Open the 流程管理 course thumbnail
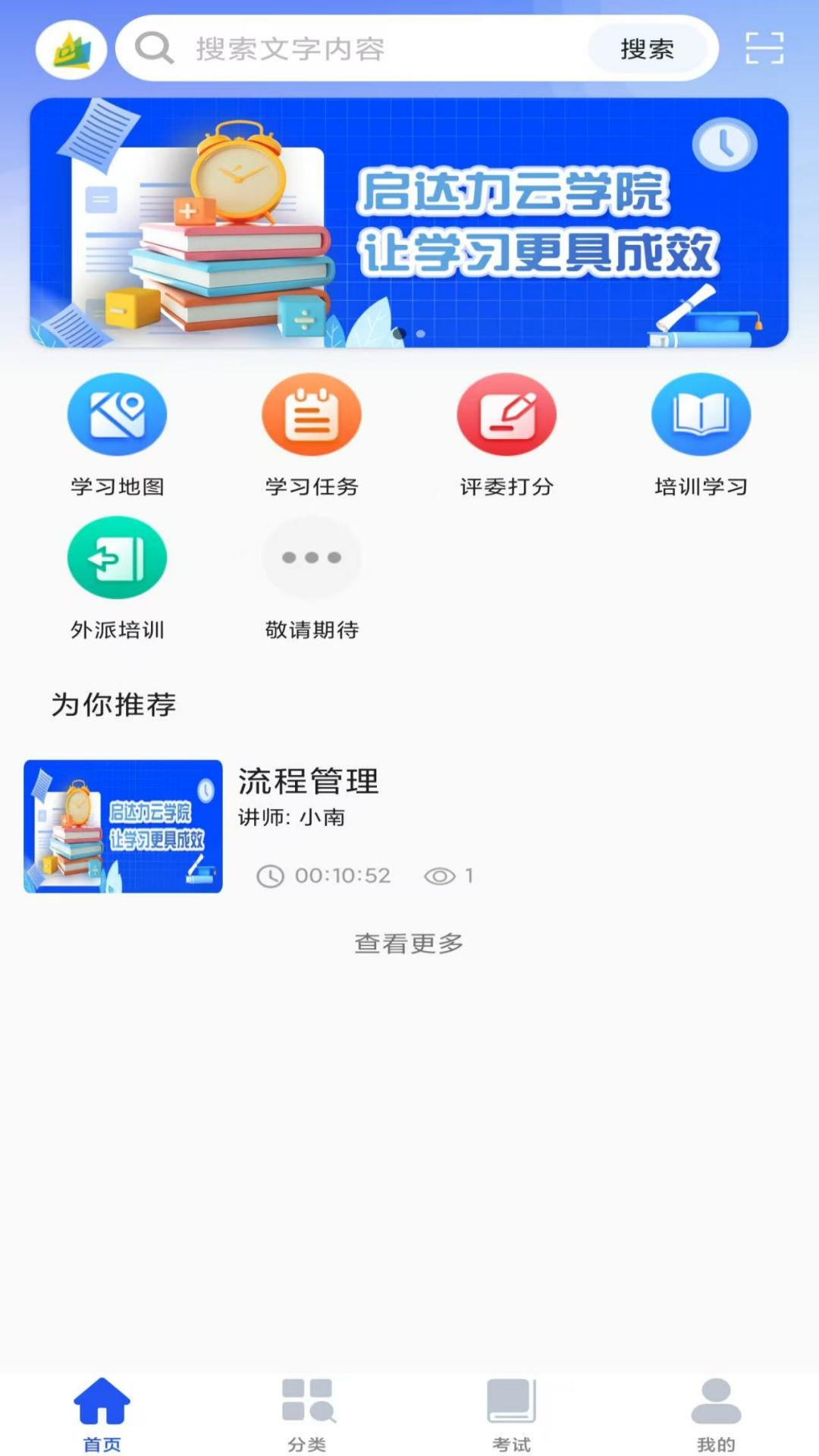Screen dimensions: 819x1456 (x=123, y=827)
